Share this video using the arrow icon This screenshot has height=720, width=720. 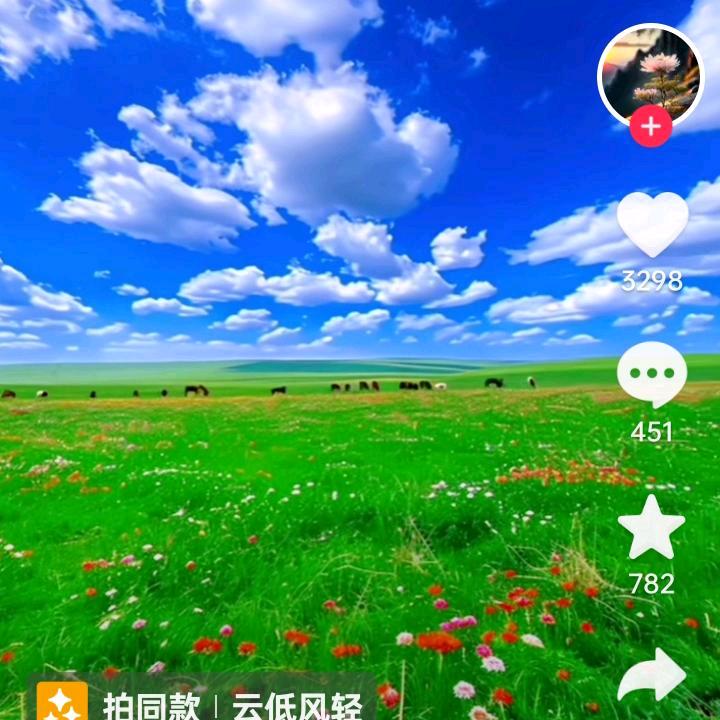(x=652, y=679)
